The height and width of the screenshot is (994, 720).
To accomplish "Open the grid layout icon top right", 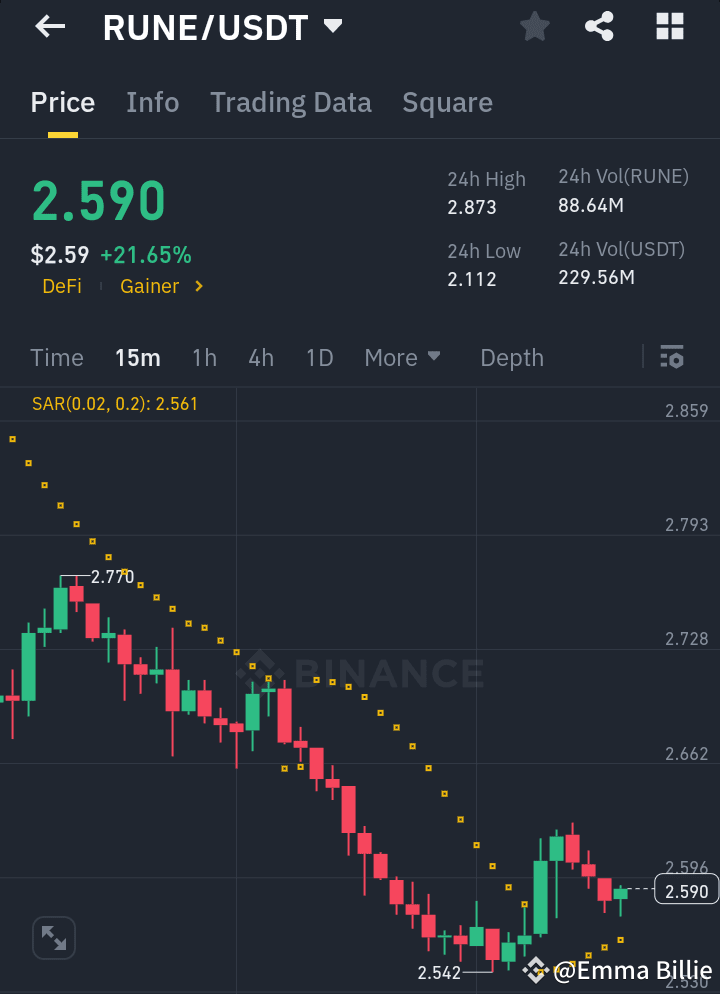I will 668,26.
